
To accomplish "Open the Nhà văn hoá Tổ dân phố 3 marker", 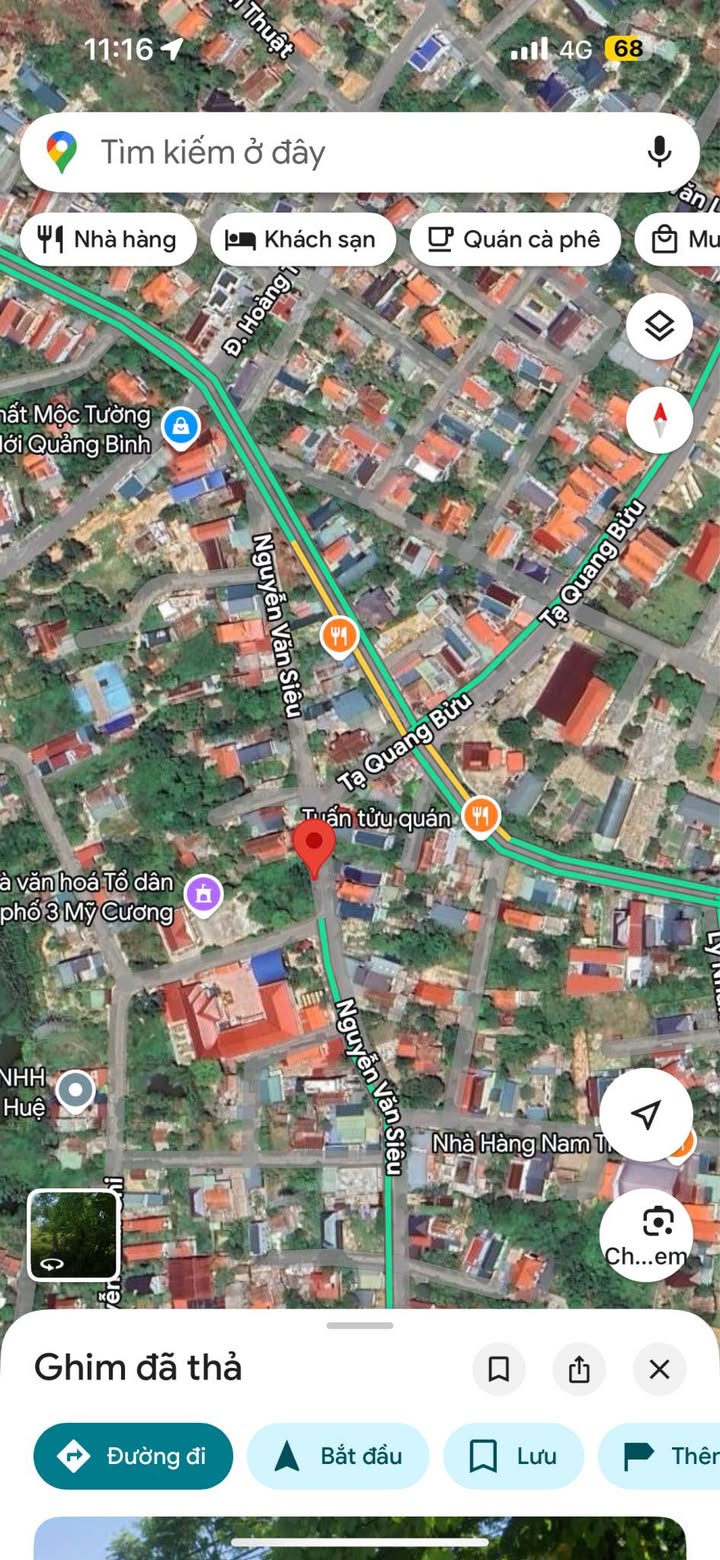I will [x=205, y=892].
